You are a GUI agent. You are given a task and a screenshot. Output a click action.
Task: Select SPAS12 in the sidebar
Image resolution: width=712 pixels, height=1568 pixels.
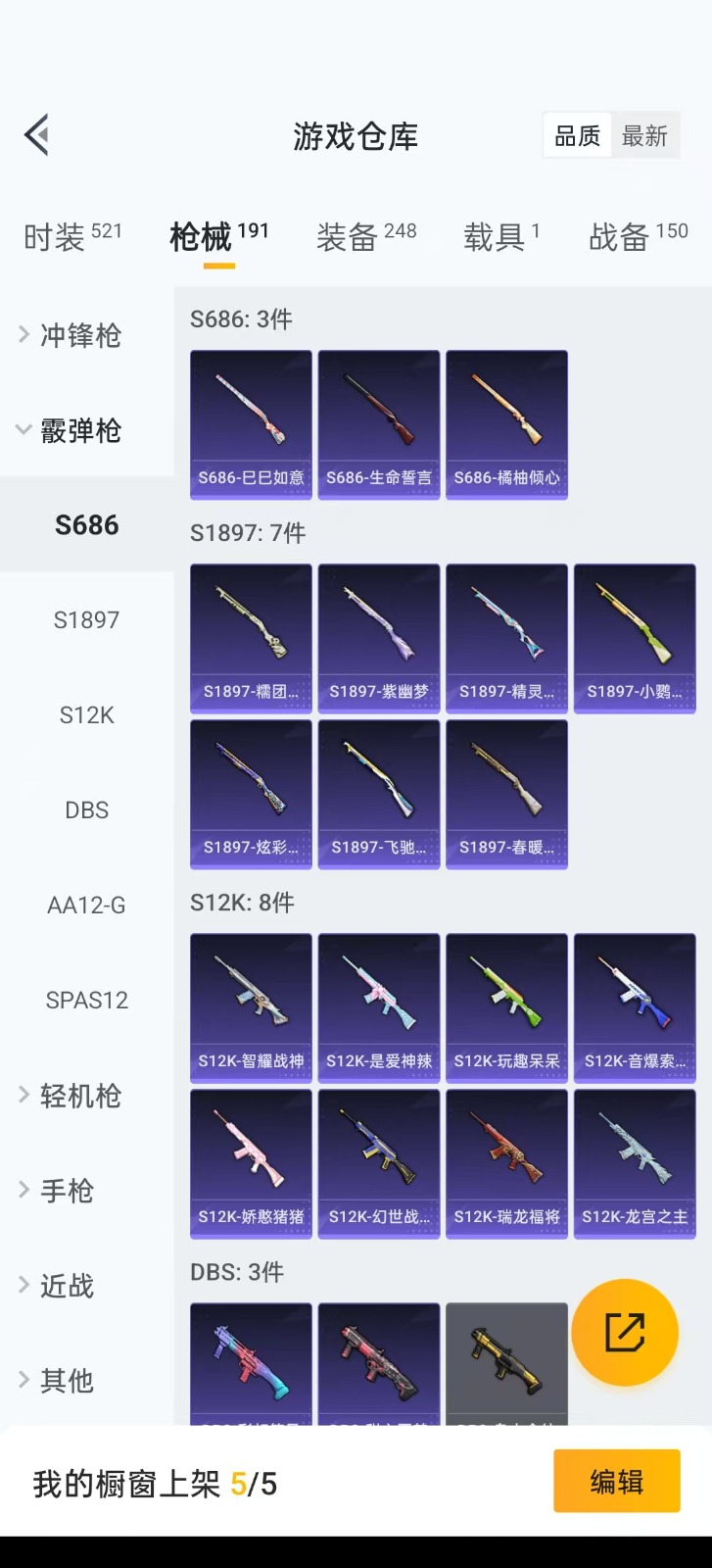tap(86, 1001)
